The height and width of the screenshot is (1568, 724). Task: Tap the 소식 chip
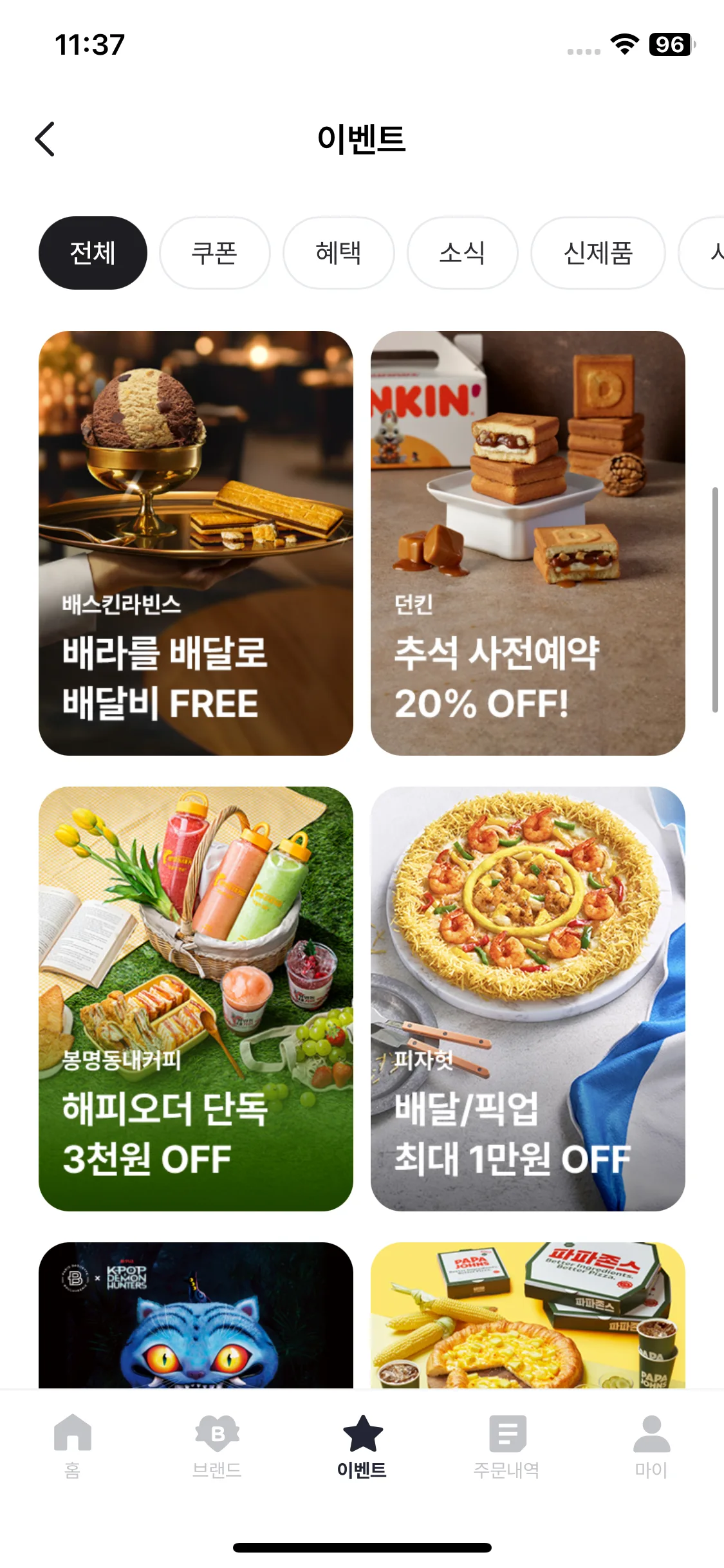point(462,253)
